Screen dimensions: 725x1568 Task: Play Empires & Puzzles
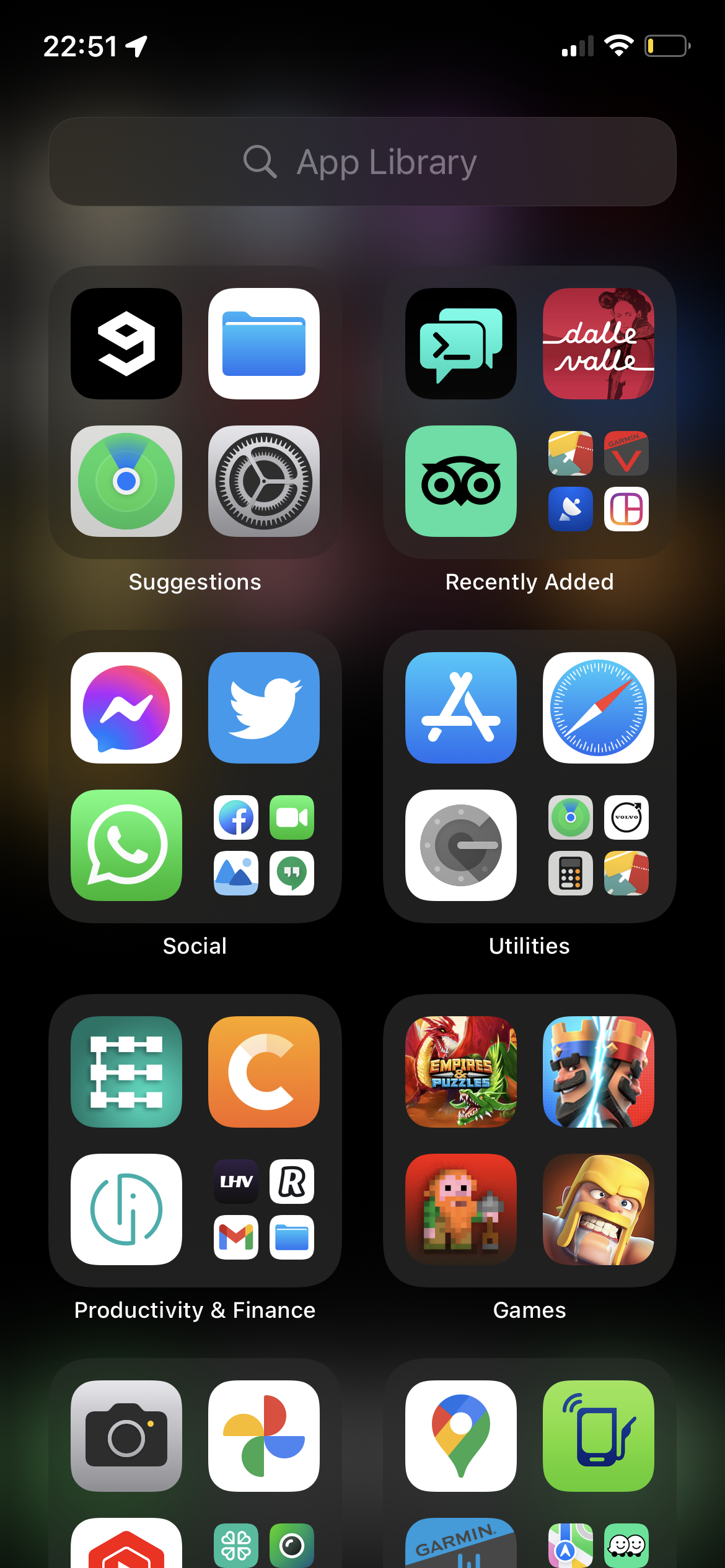pos(461,1072)
